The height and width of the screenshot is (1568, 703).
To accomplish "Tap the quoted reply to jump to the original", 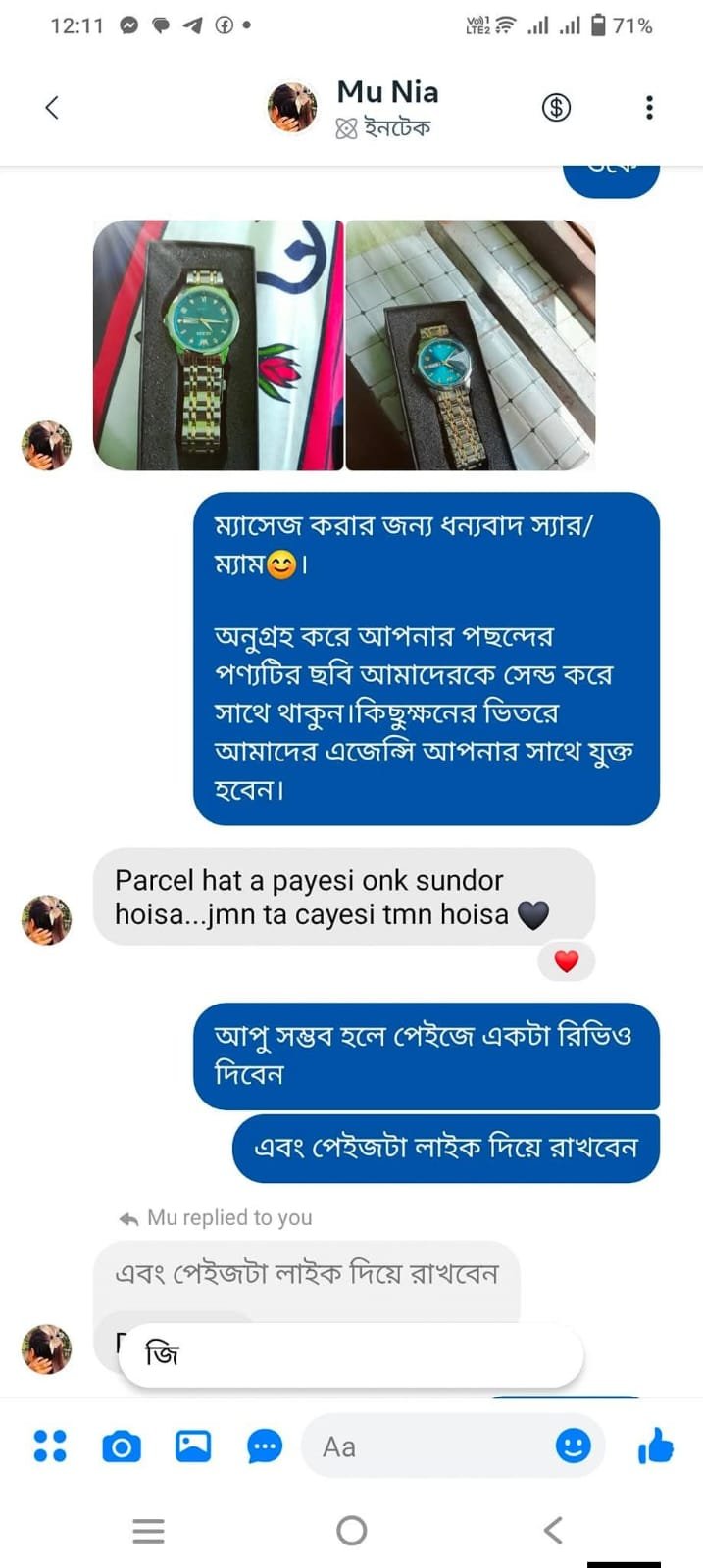I will click(x=306, y=1273).
